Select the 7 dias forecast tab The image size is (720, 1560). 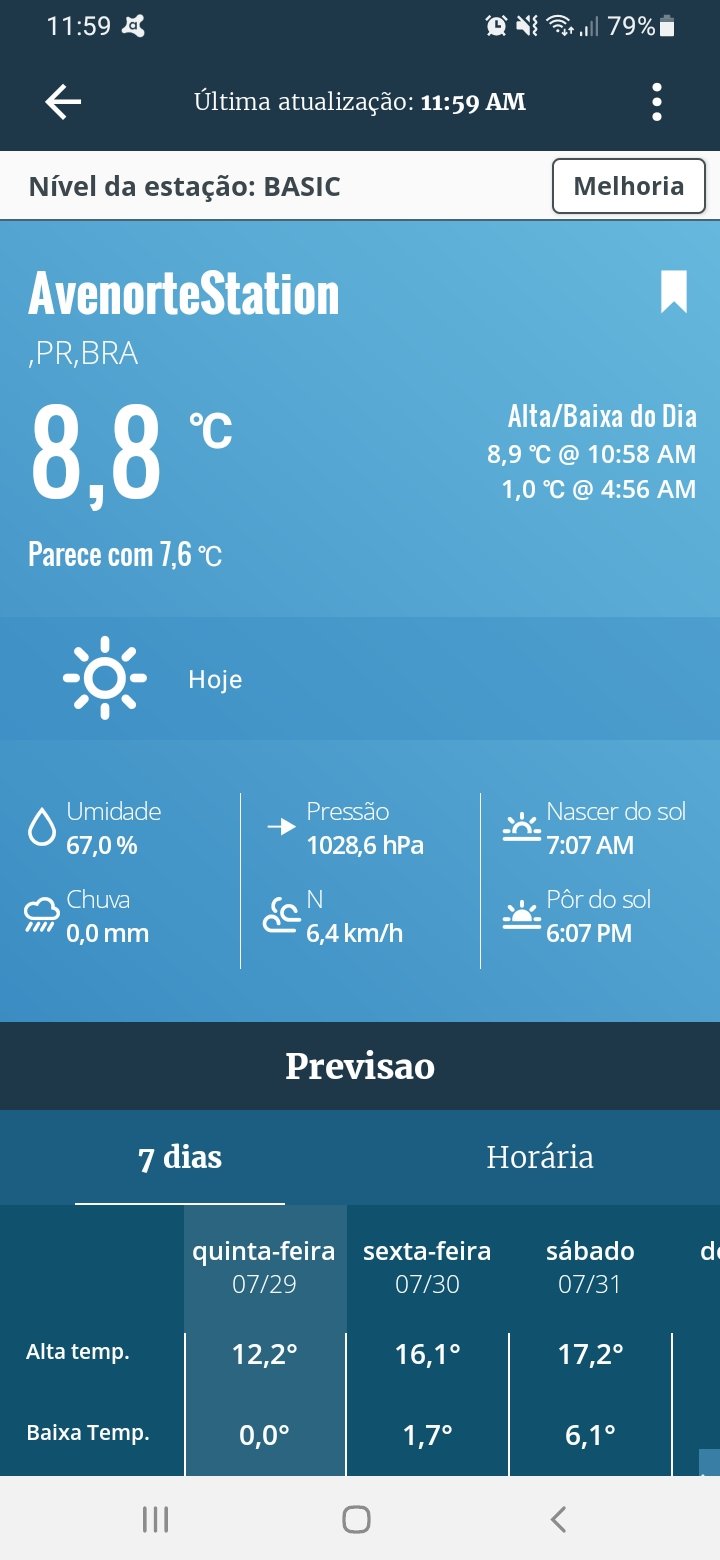point(180,1158)
